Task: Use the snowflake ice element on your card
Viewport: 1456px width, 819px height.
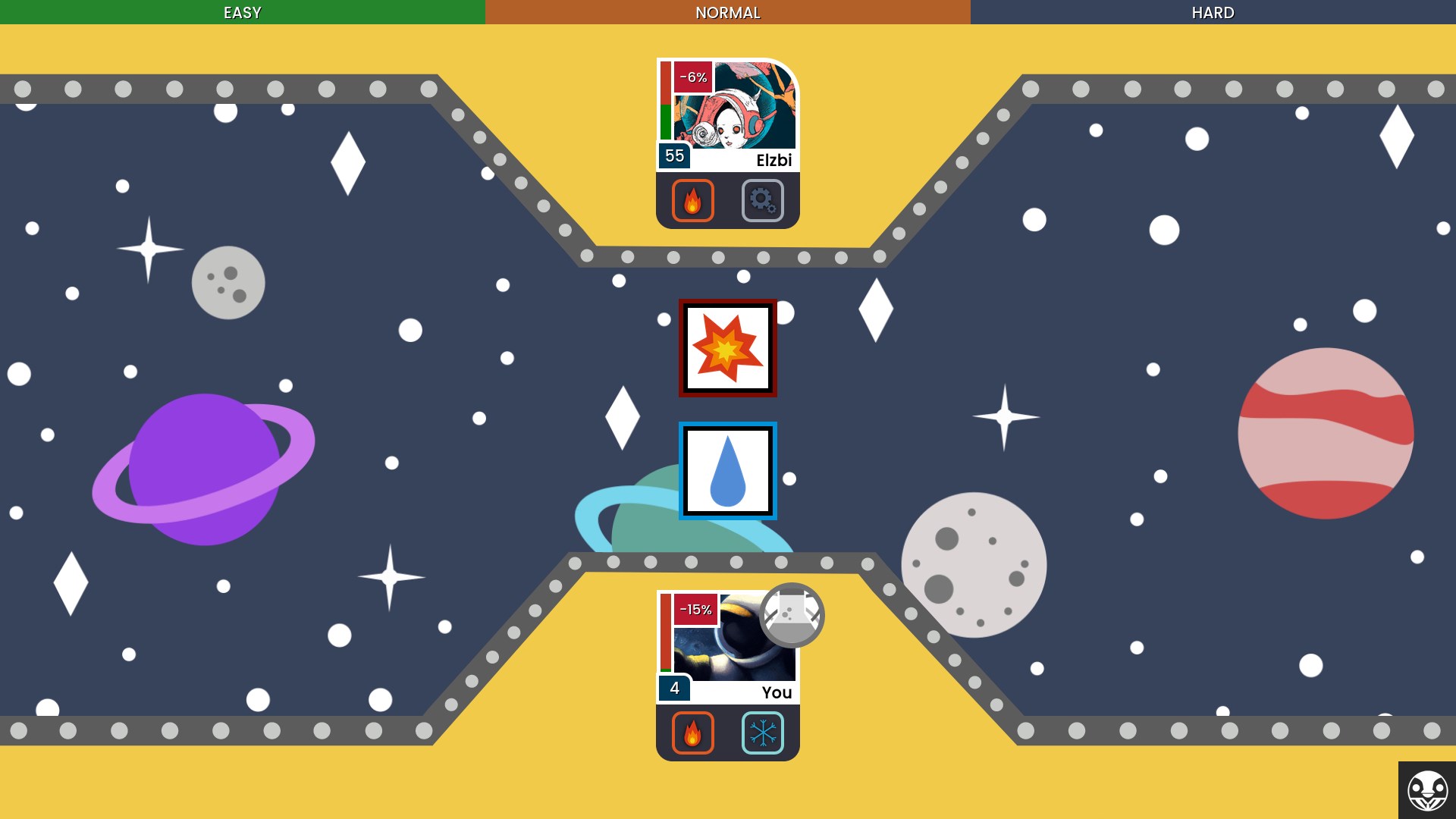Action: pos(762,733)
